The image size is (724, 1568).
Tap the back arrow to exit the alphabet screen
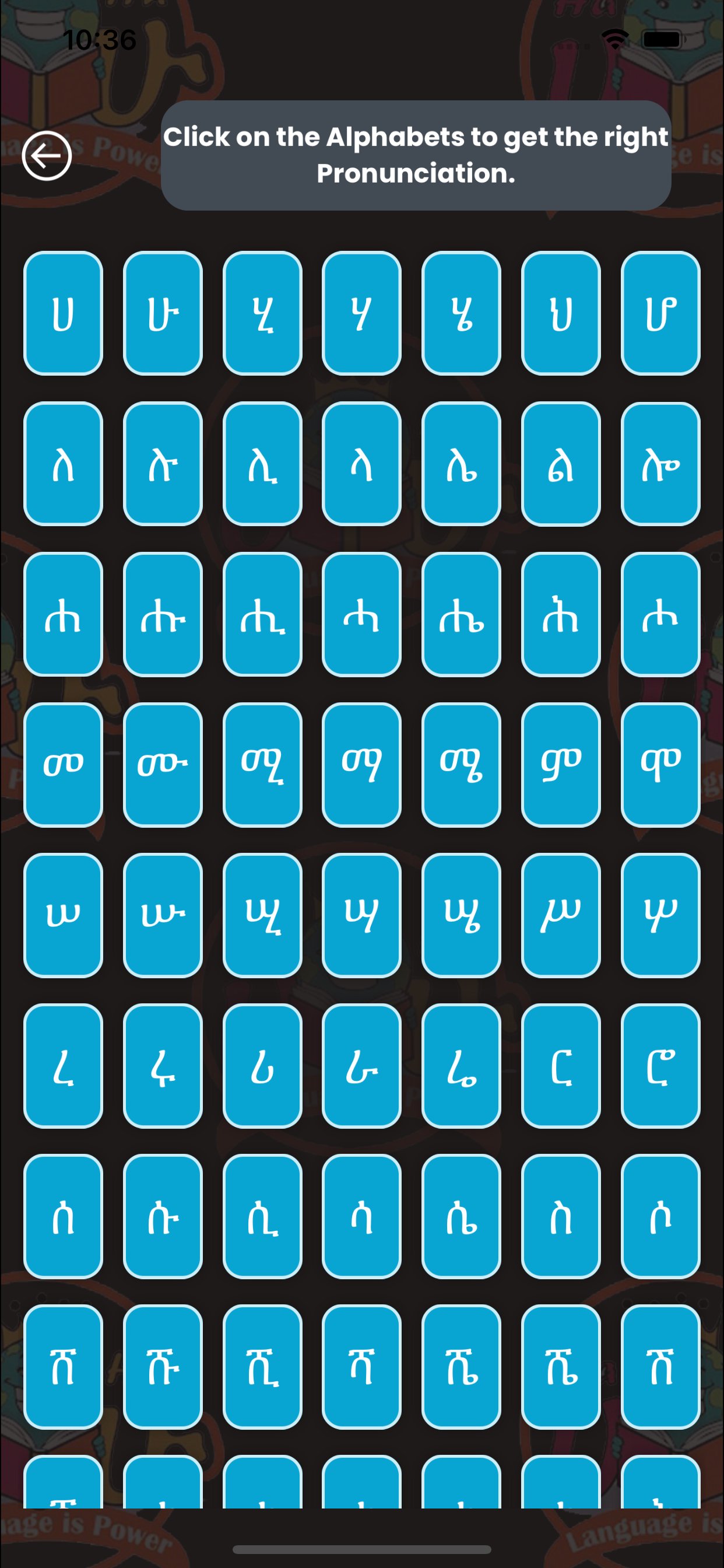coord(47,157)
